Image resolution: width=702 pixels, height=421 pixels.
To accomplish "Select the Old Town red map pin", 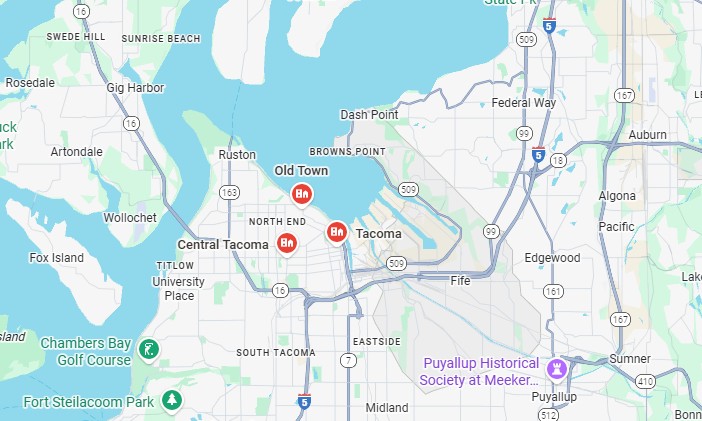I will click(x=300, y=193).
